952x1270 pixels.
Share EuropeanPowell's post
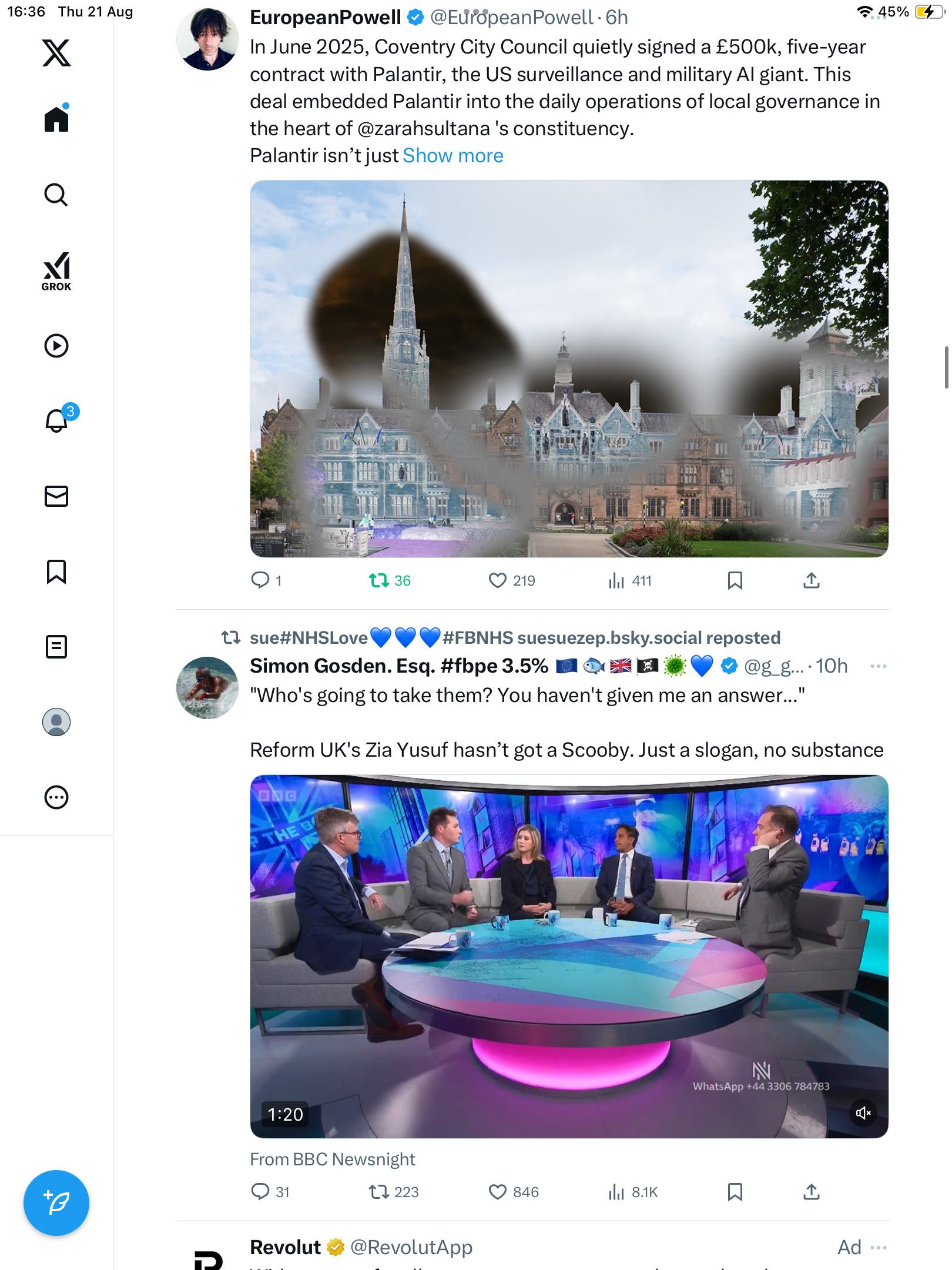coord(811,581)
